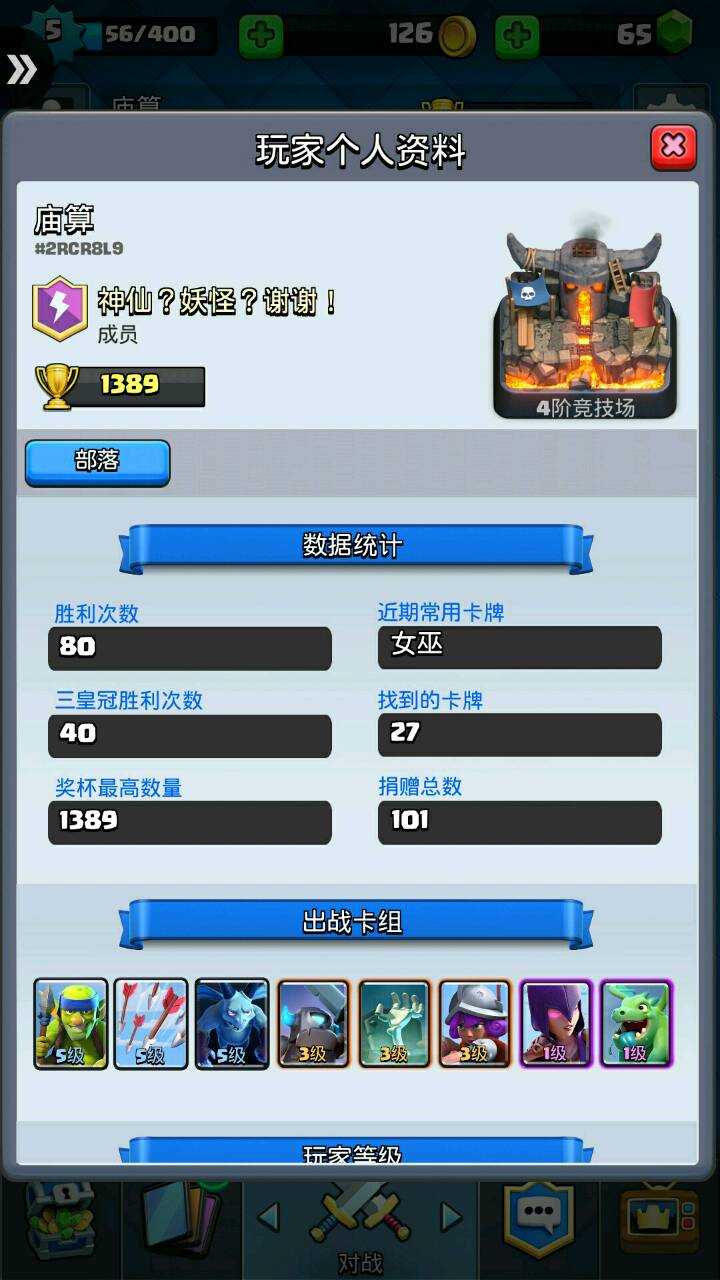
Task: Open the clan chat tab
Action: [539, 1220]
